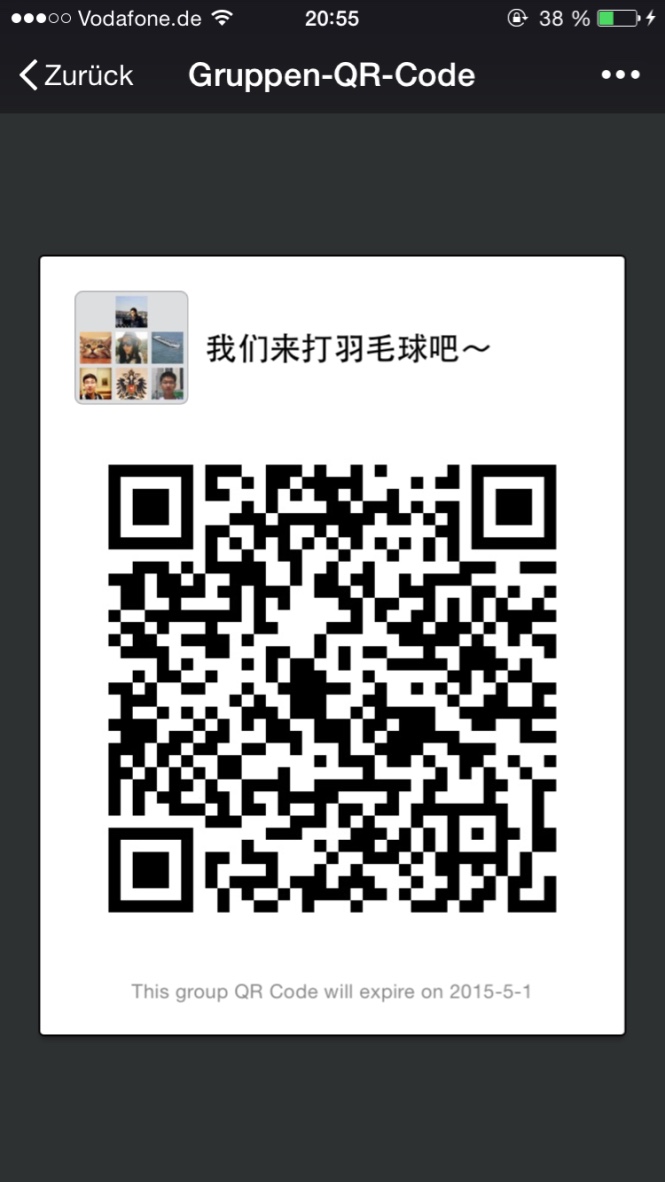Screen dimensions: 665x1182
Task: Open the three-dot overflow menu
Action: click(x=620, y=75)
